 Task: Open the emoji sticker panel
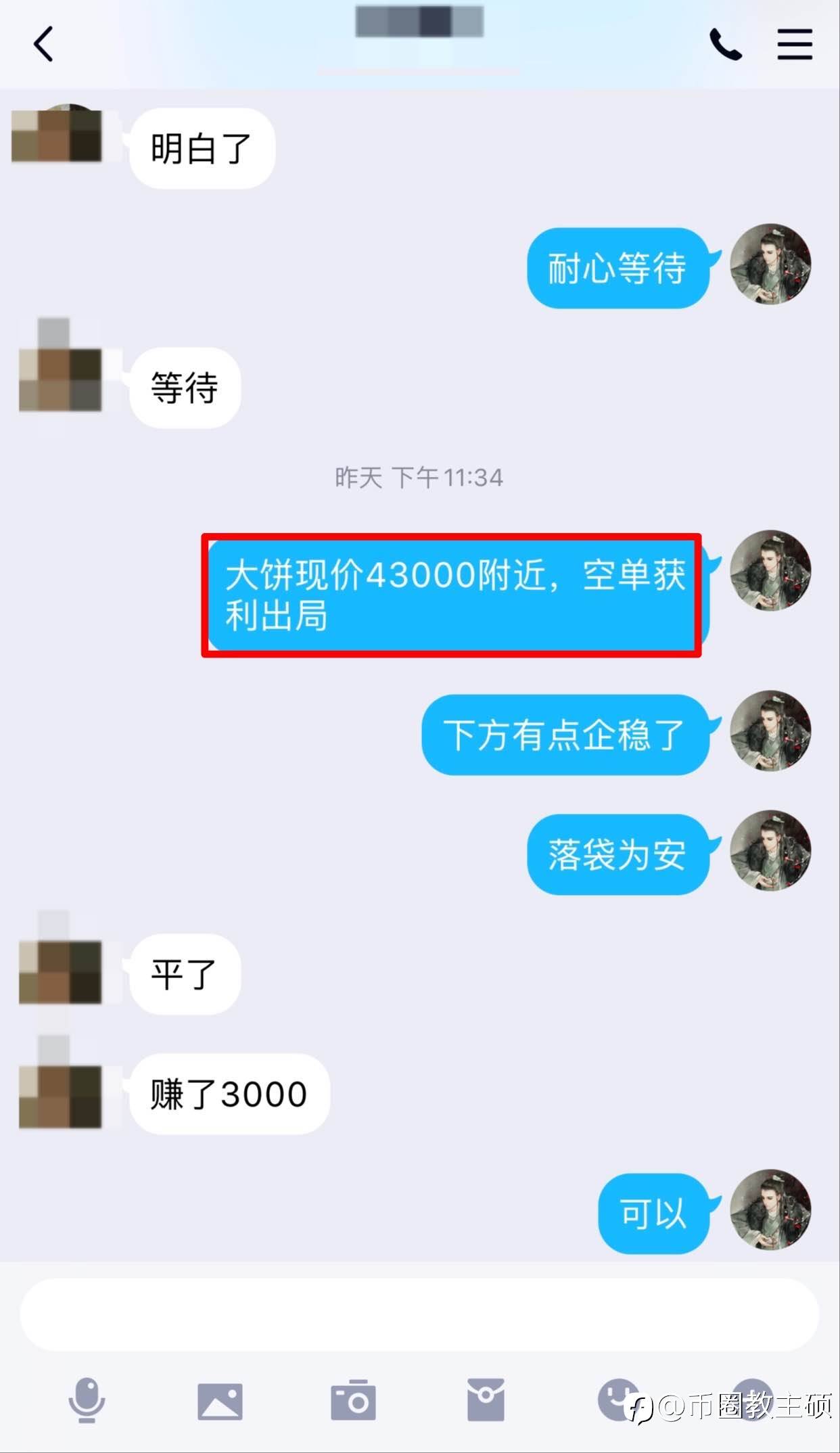[x=618, y=1400]
